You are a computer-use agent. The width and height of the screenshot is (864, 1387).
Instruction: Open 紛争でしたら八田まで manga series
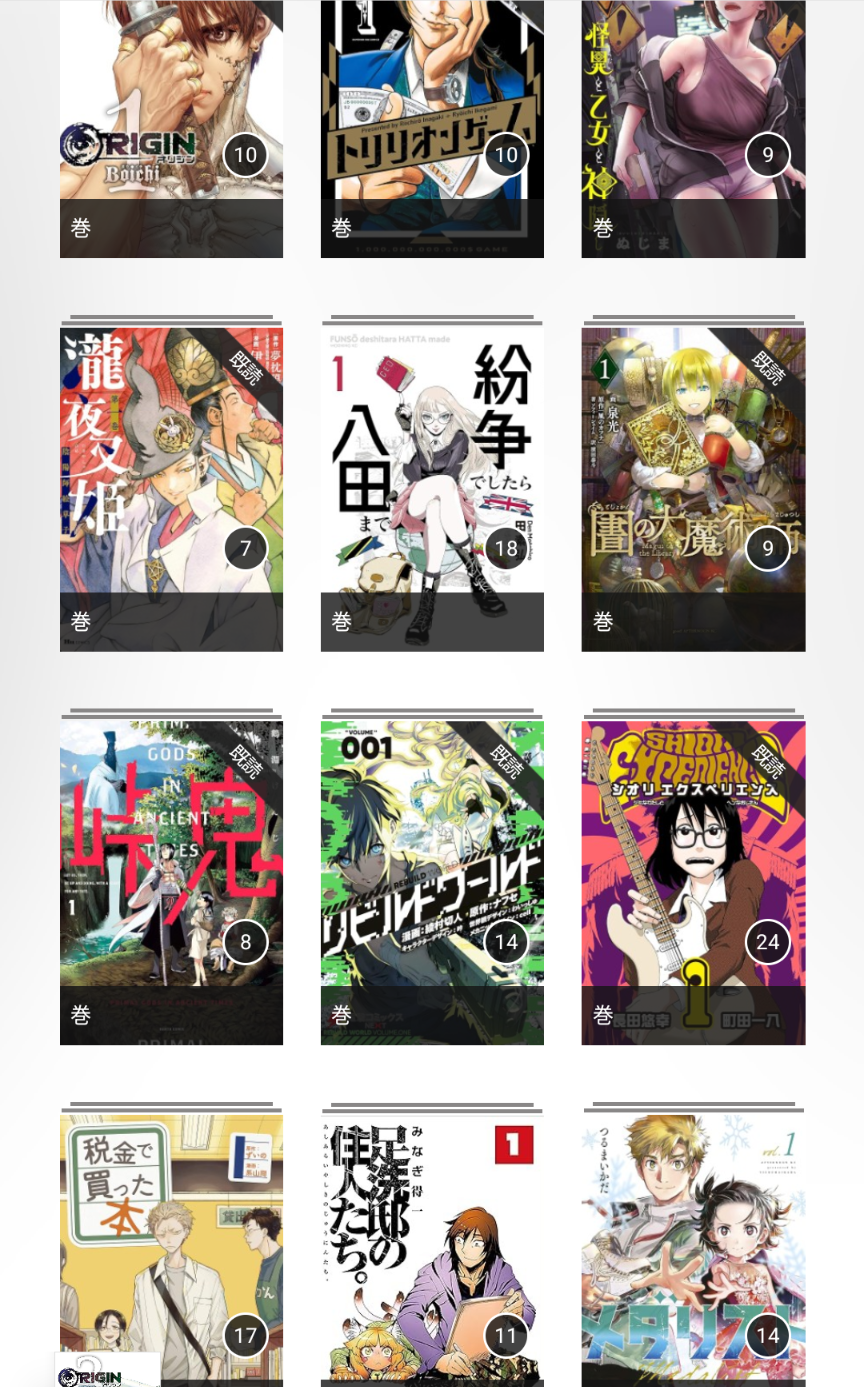click(432, 470)
